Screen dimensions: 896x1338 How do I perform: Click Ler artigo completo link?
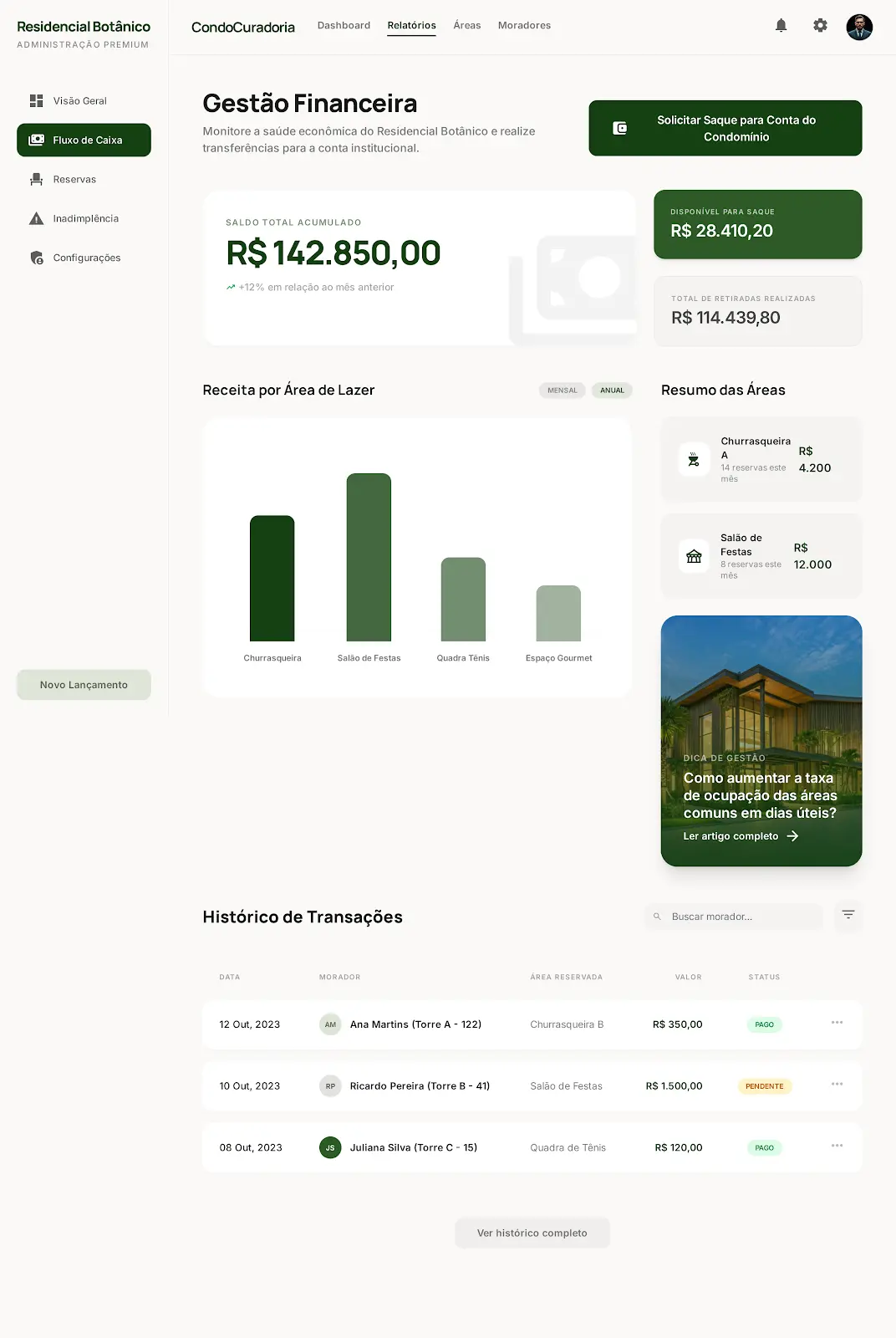[739, 835]
